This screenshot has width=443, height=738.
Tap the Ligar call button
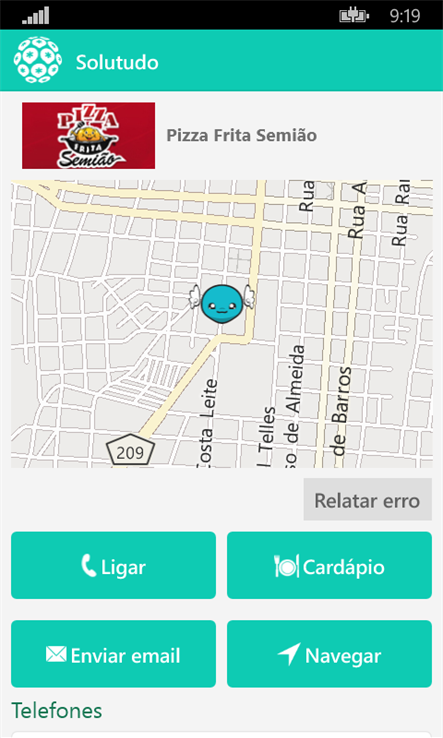113,565
